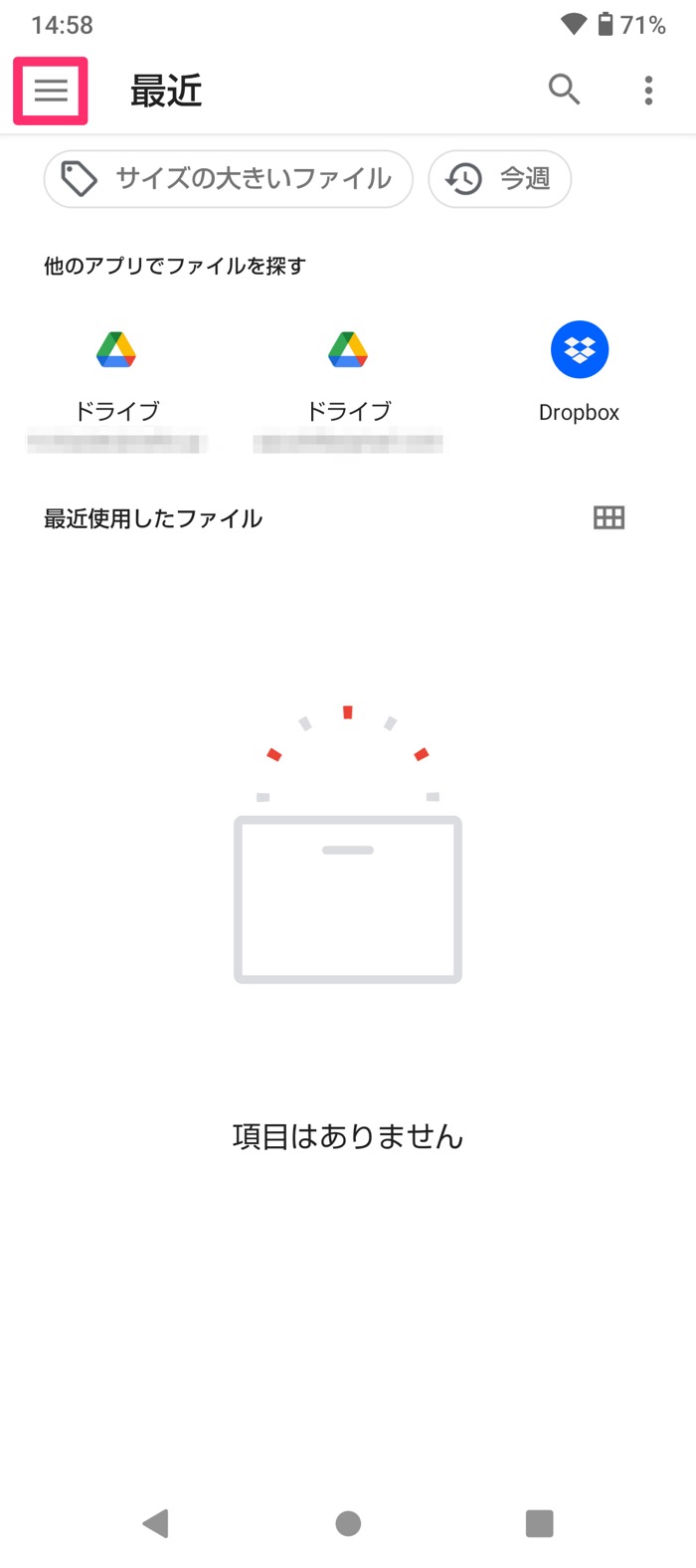Open the navigation drawer menu
Screen dimensions: 696x1568
(x=51, y=91)
